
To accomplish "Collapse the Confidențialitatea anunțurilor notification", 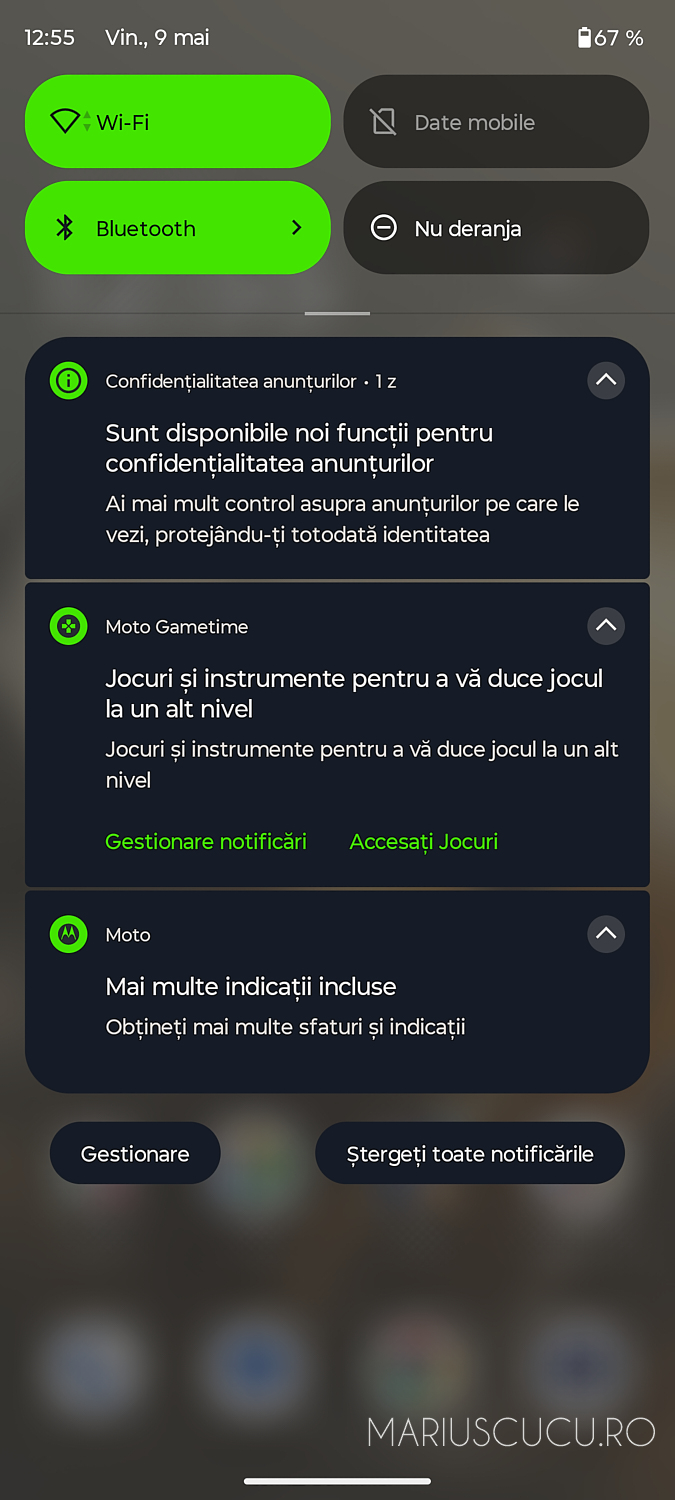I will 605,380.
